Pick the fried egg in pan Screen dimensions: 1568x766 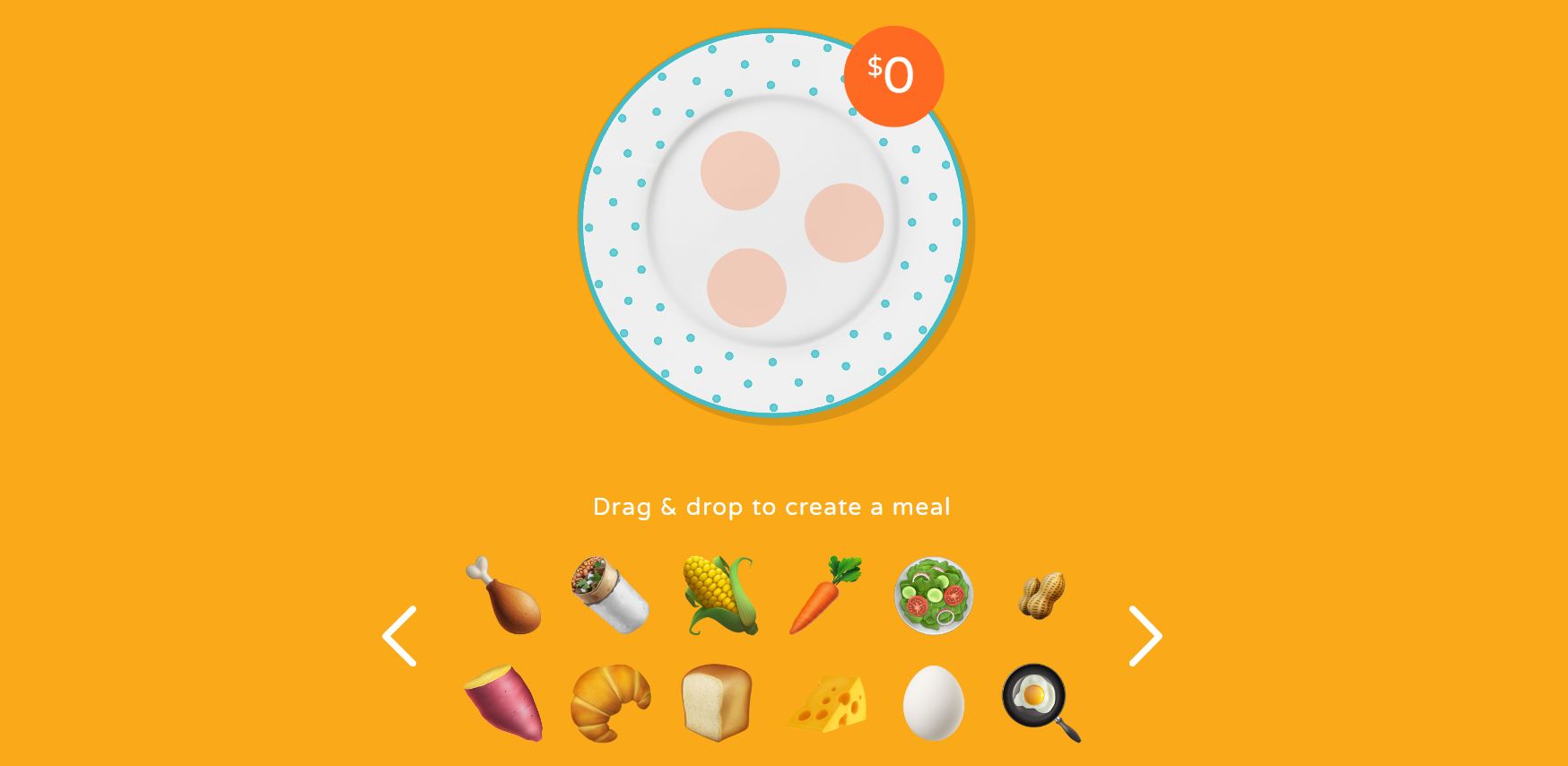coord(1041,702)
